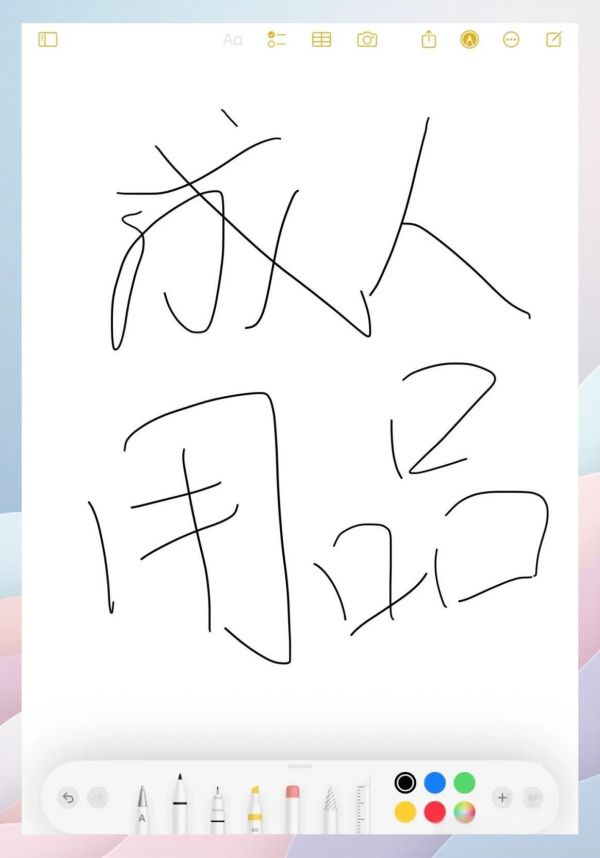Select the fine marker tool
600x858 pixels.
[x=217, y=806]
